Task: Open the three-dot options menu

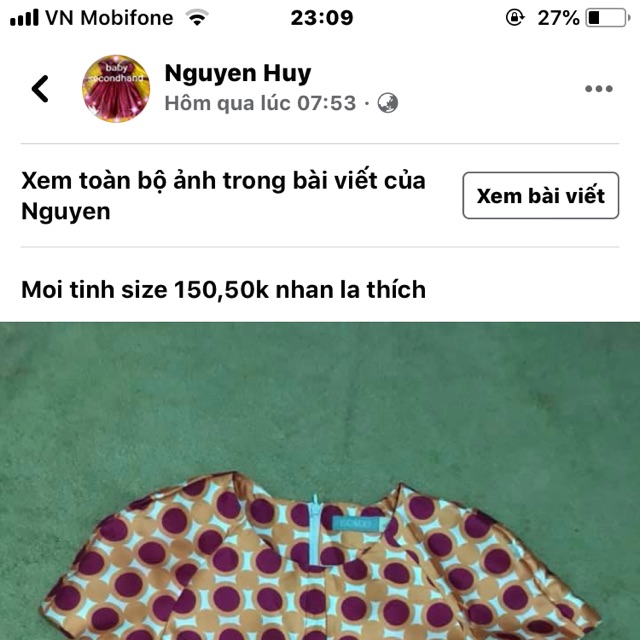Action: coord(598,88)
